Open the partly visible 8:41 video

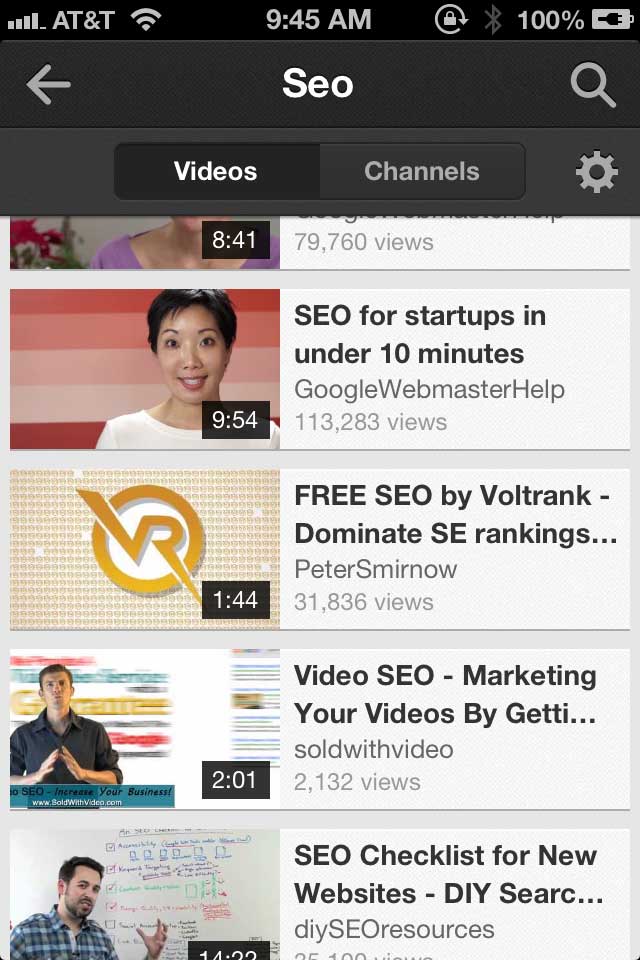[320, 242]
